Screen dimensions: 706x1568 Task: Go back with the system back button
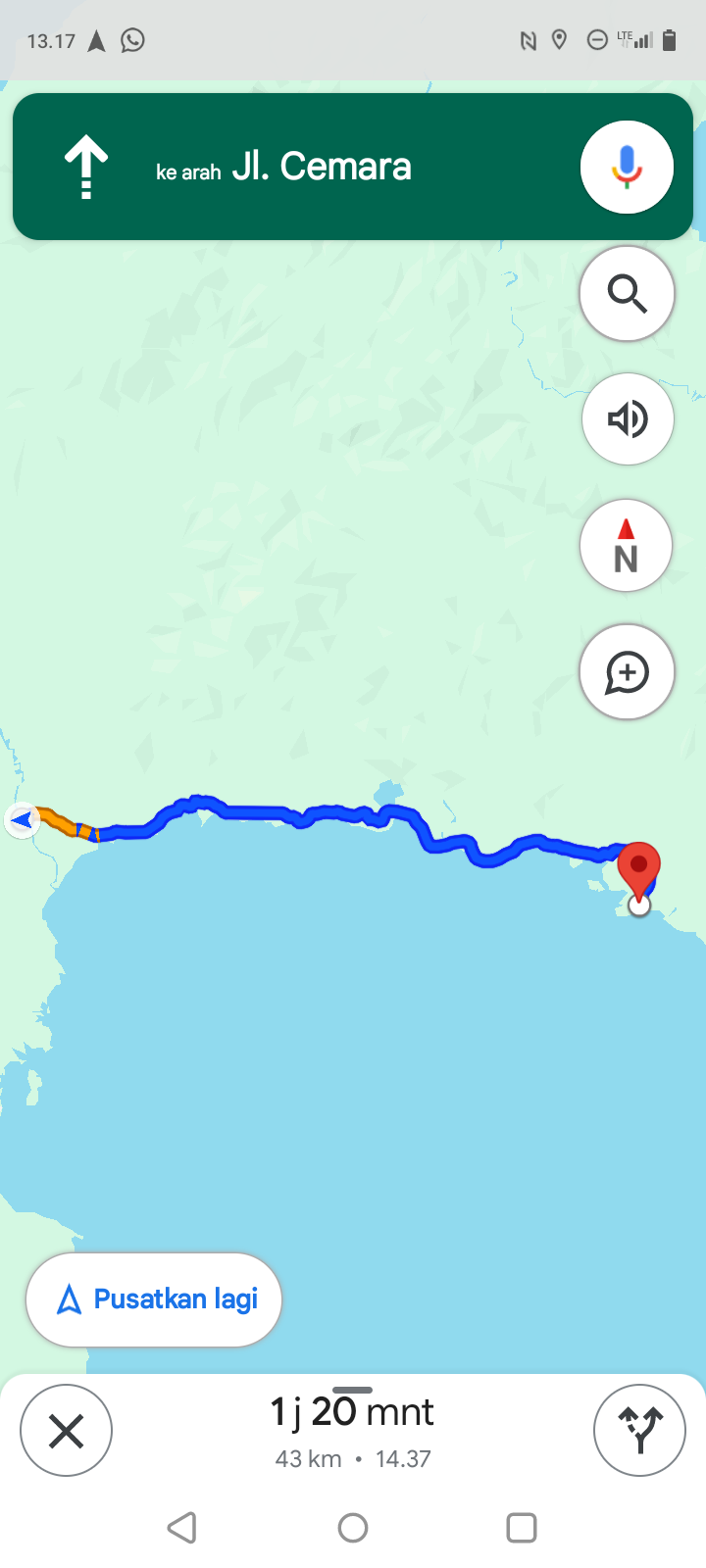coord(182,1527)
